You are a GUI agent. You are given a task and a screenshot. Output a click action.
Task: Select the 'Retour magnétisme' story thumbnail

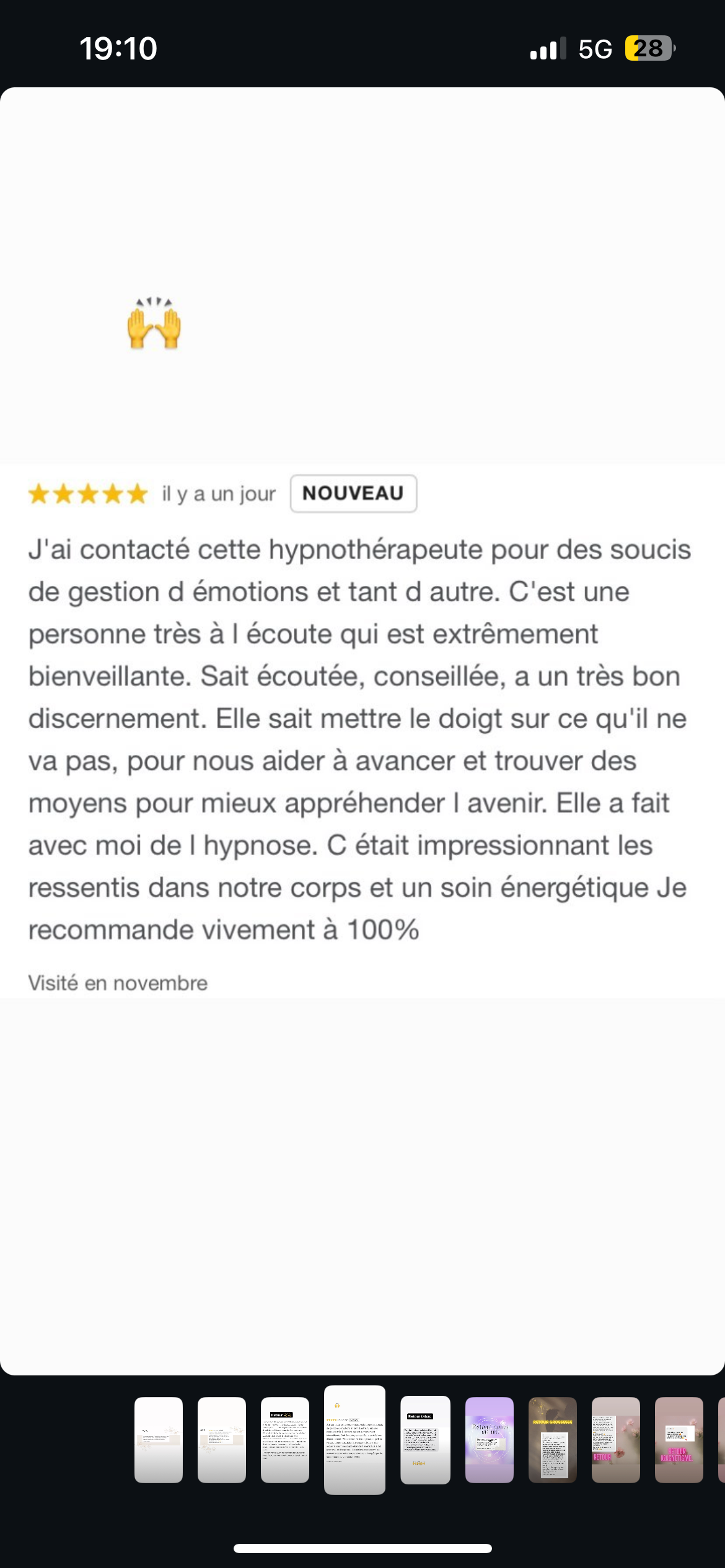679,1440
